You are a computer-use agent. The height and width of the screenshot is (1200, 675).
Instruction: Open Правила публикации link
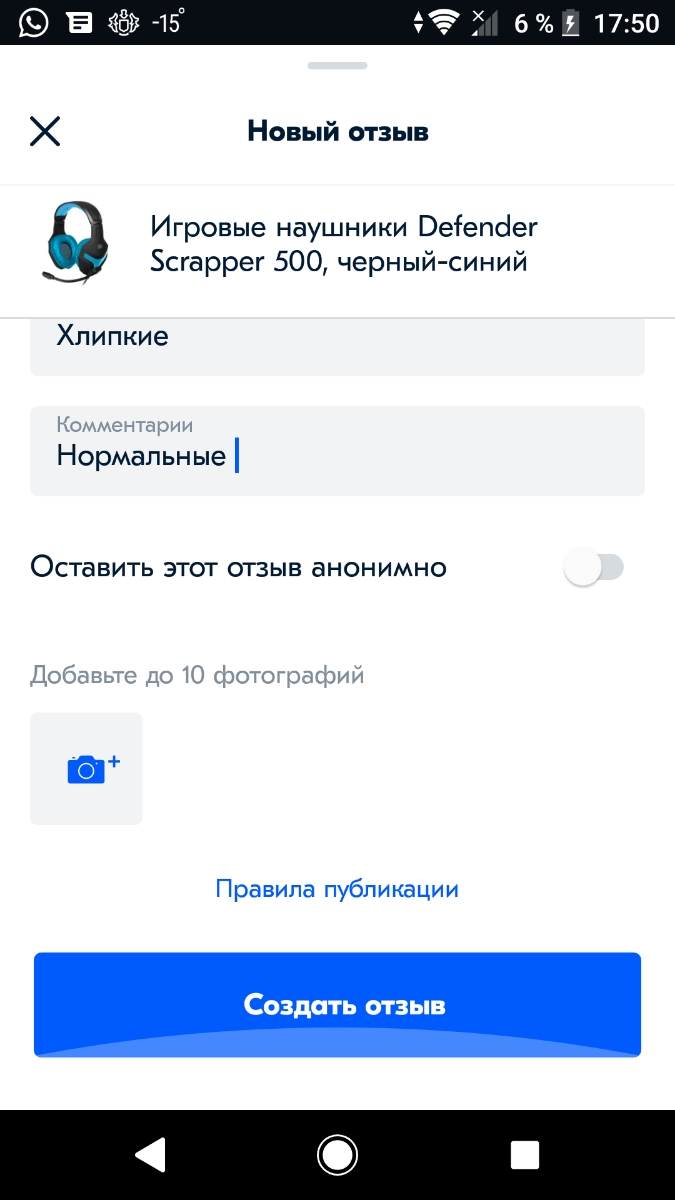[337, 889]
